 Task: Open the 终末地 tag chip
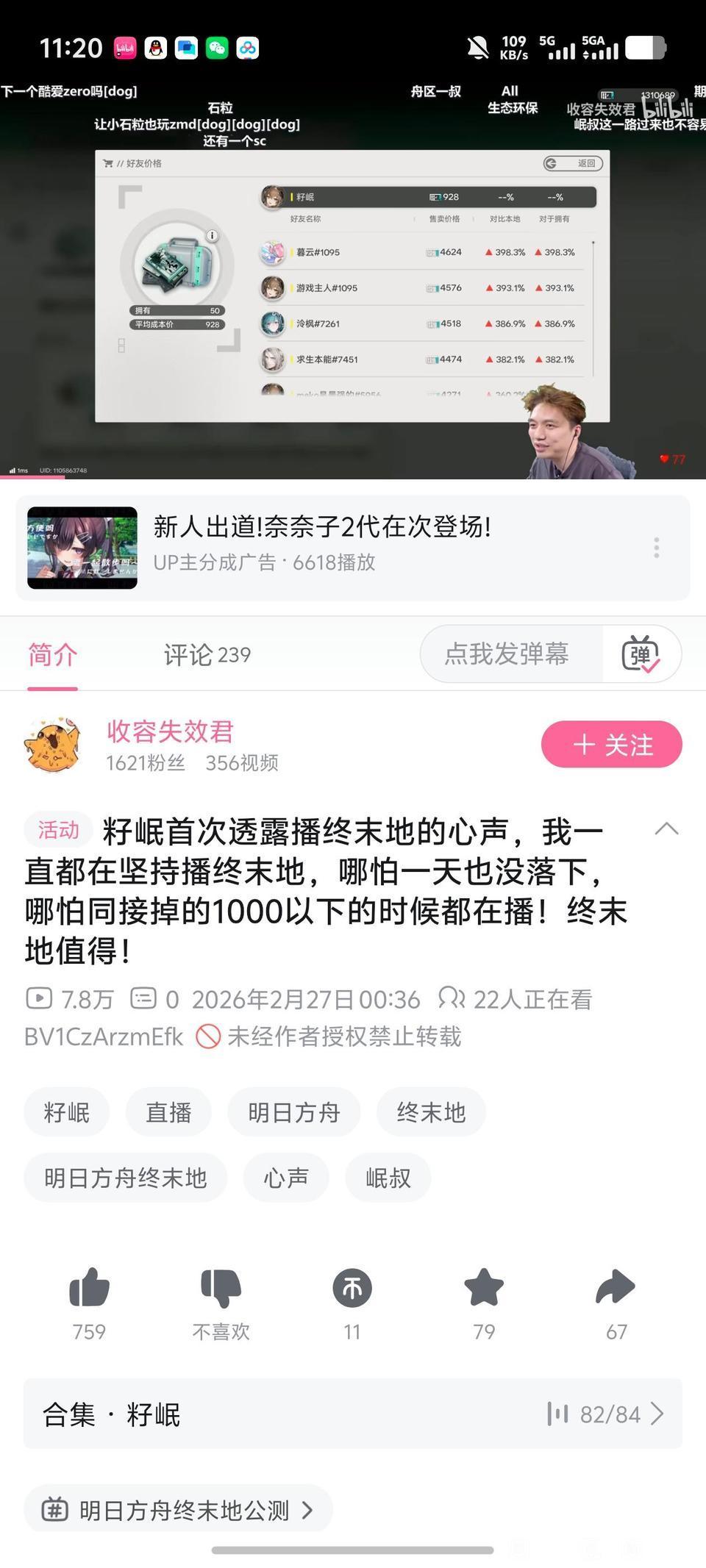[x=431, y=1112]
